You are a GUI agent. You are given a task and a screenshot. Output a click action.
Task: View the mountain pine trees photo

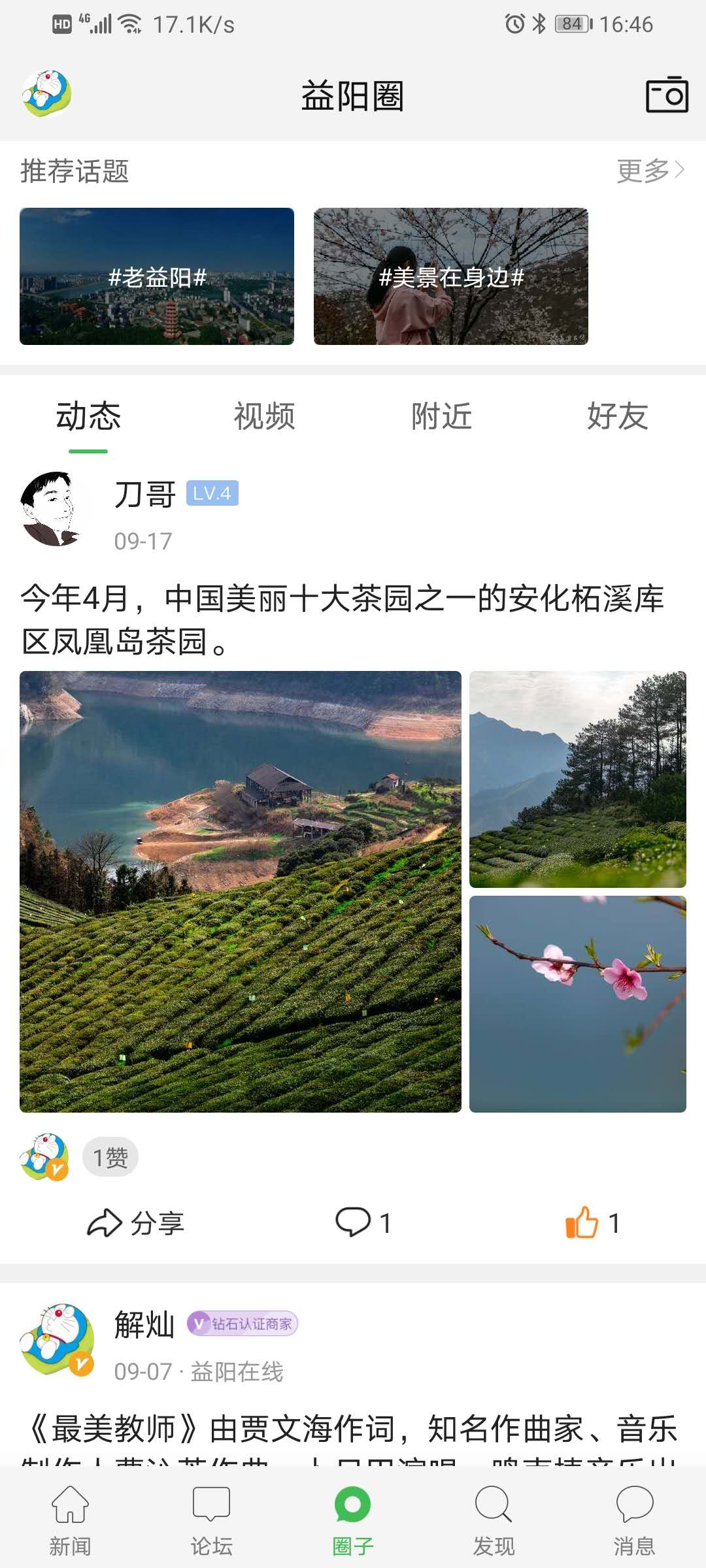[578, 779]
